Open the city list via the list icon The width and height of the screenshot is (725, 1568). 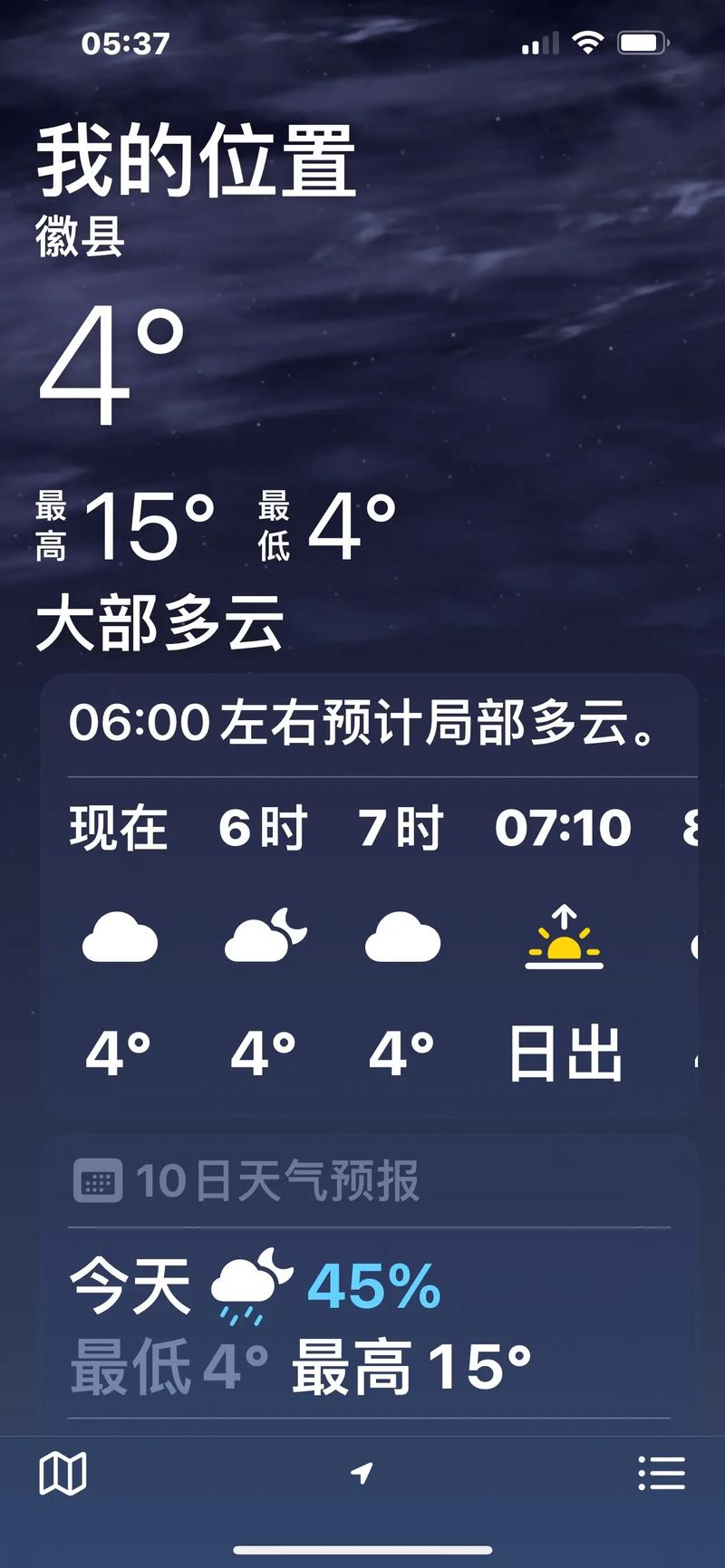point(662,1474)
